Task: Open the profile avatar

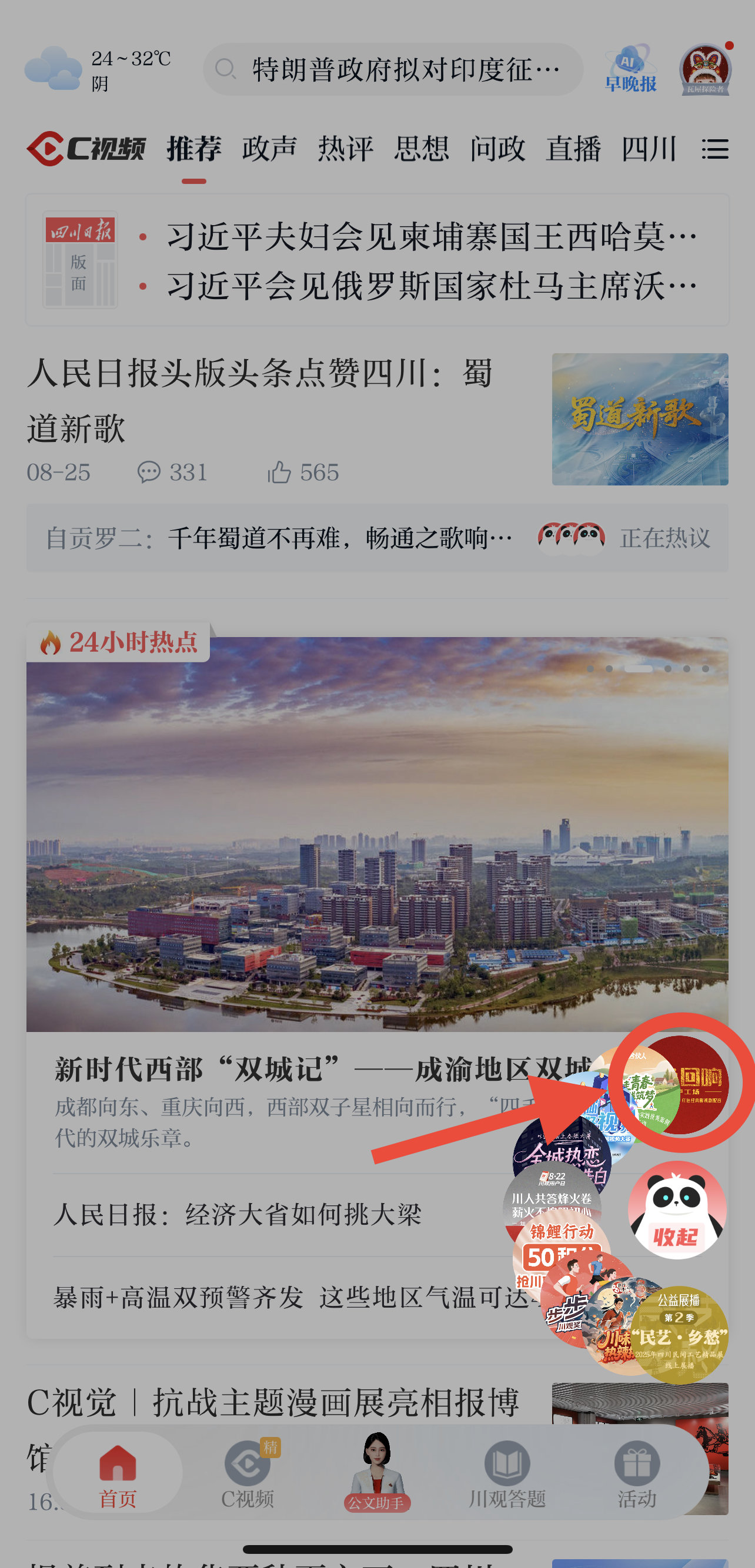Action: point(705,69)
